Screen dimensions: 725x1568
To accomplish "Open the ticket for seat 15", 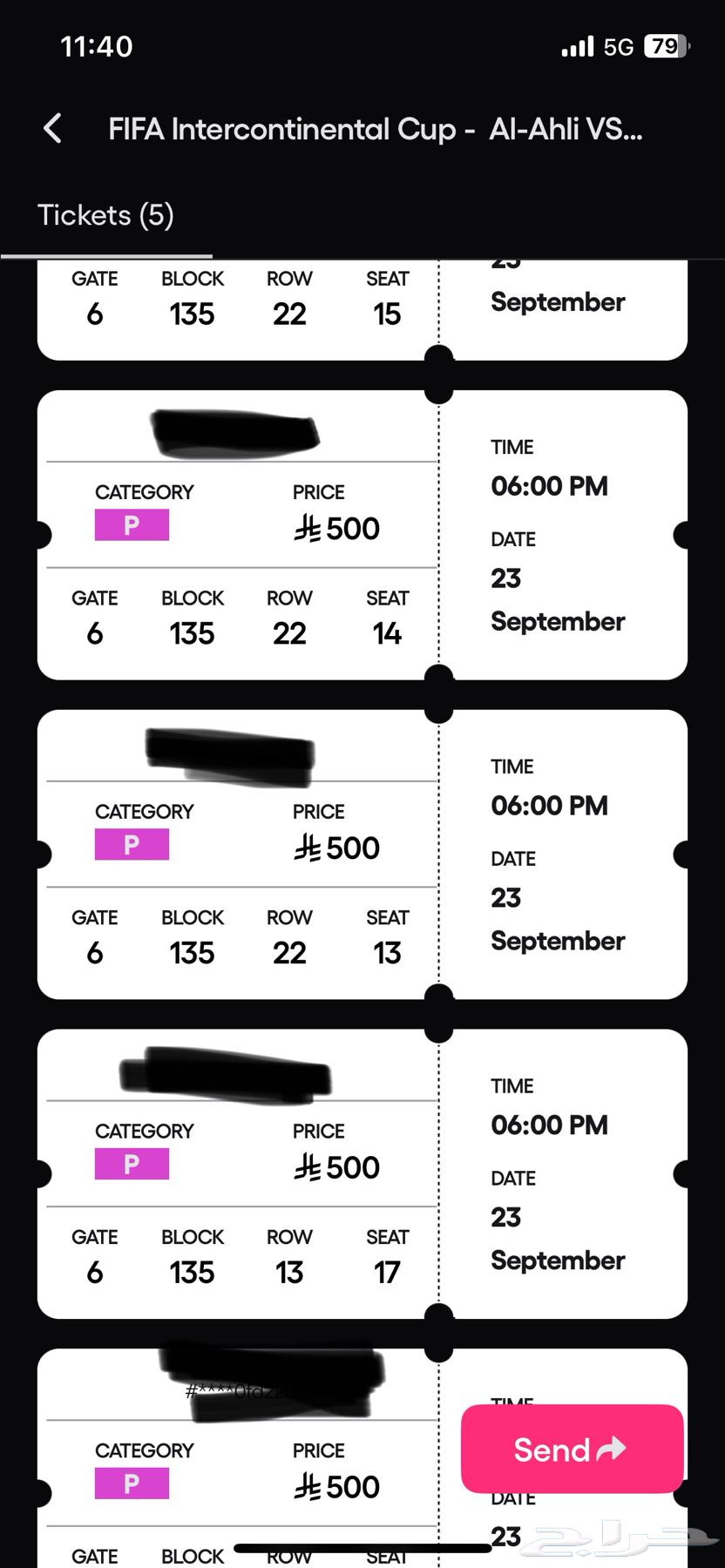I will tap(362, 309).
